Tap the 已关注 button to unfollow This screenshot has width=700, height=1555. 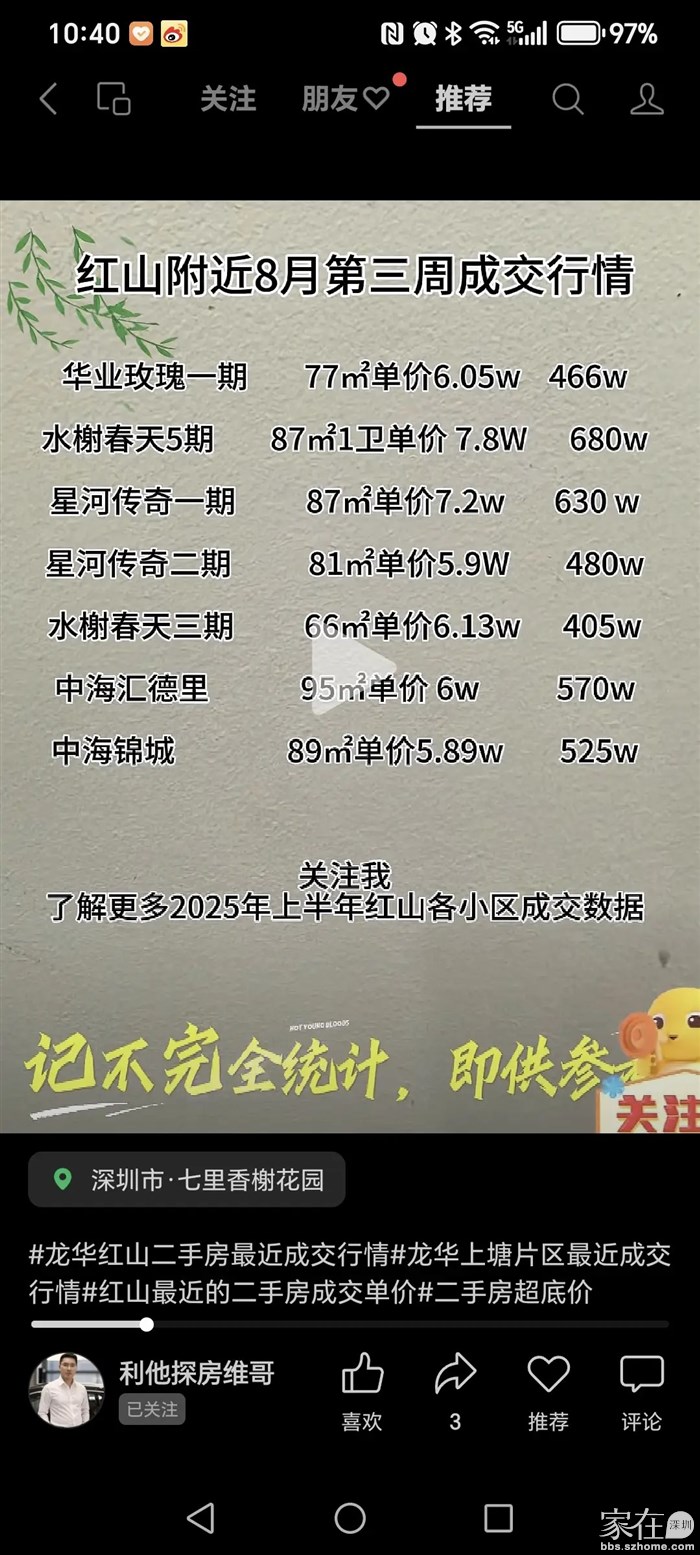(152, 1409)
